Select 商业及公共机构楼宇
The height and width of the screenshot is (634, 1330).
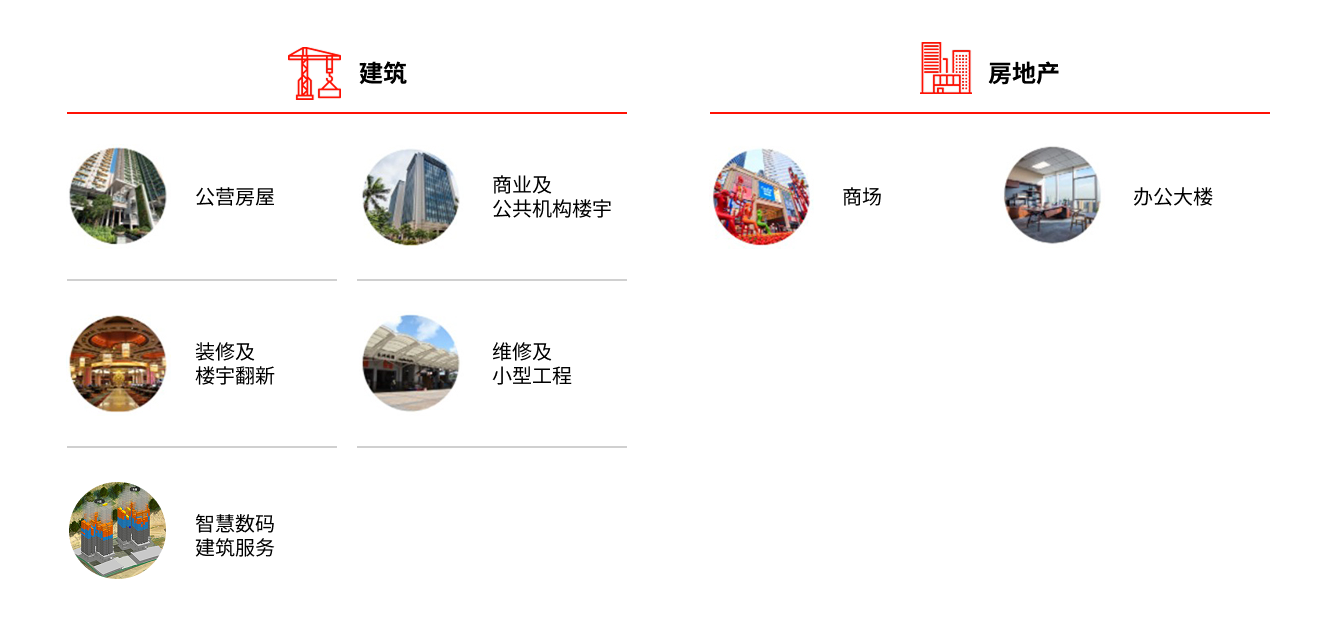551,197
